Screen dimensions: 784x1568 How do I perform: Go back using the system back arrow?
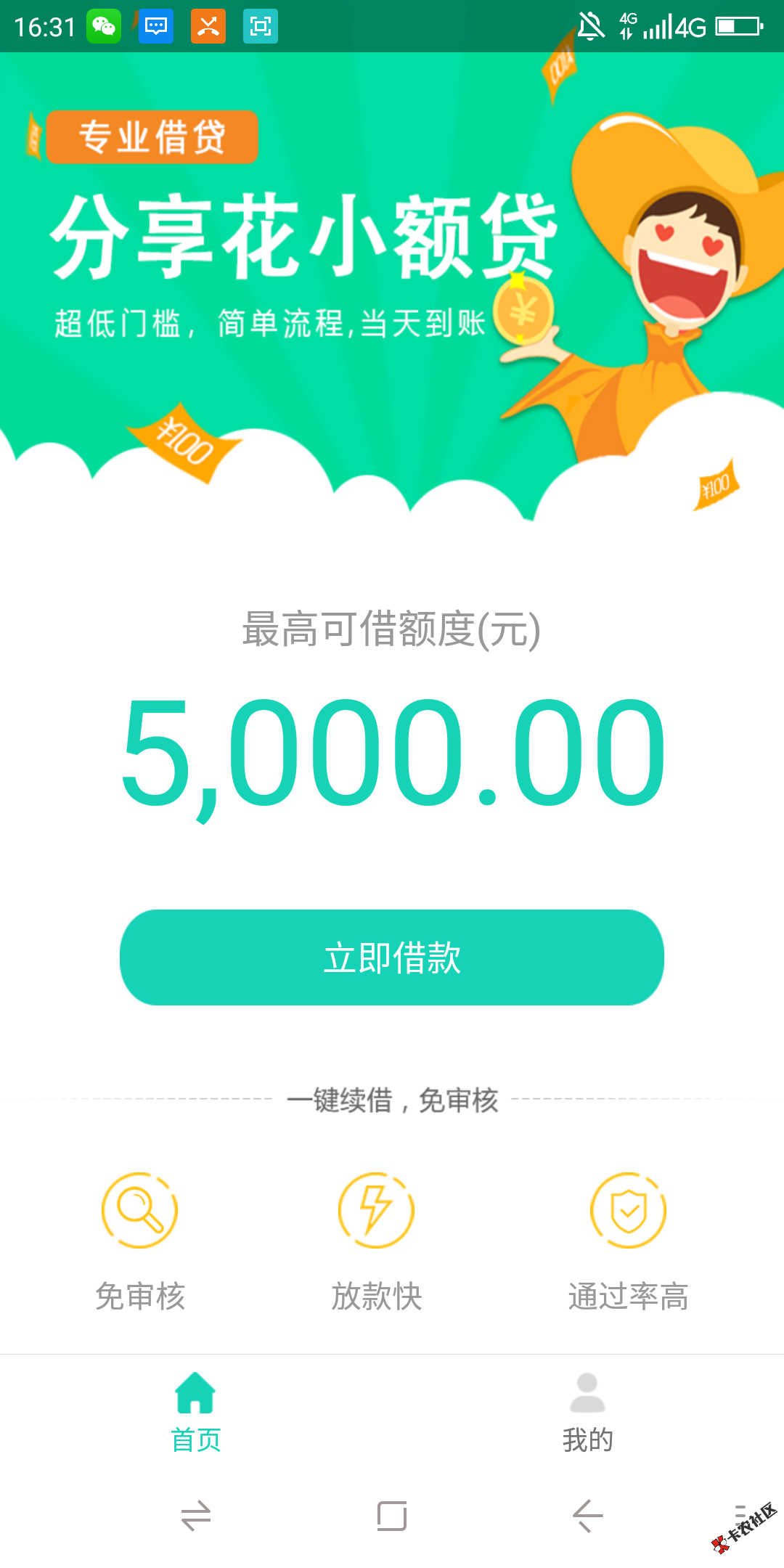[x=587, y=1516]
